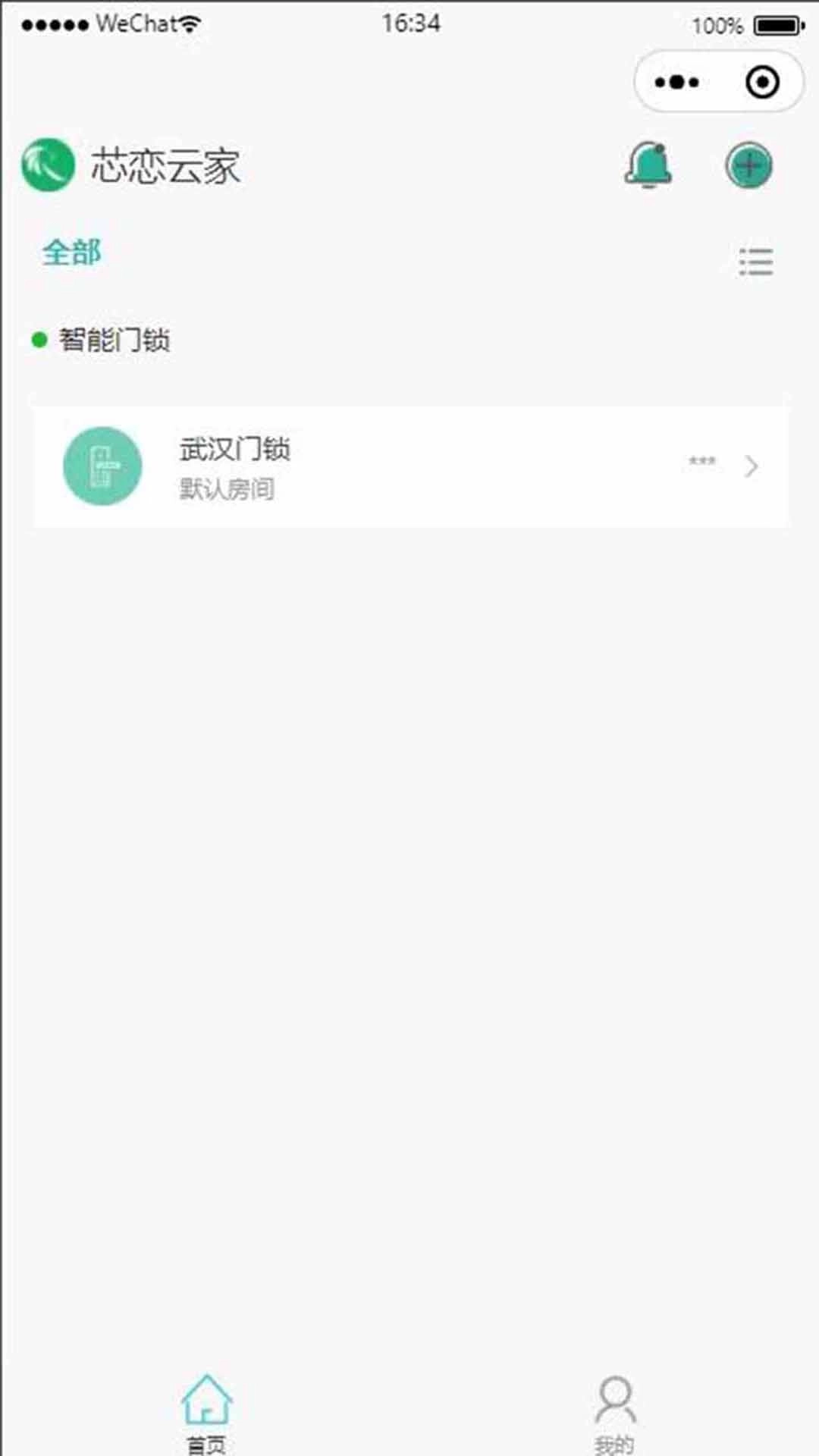Add a new device with plus icon
The width and height of the screenshot is (819, 1456).
click(x=748, y=165)
